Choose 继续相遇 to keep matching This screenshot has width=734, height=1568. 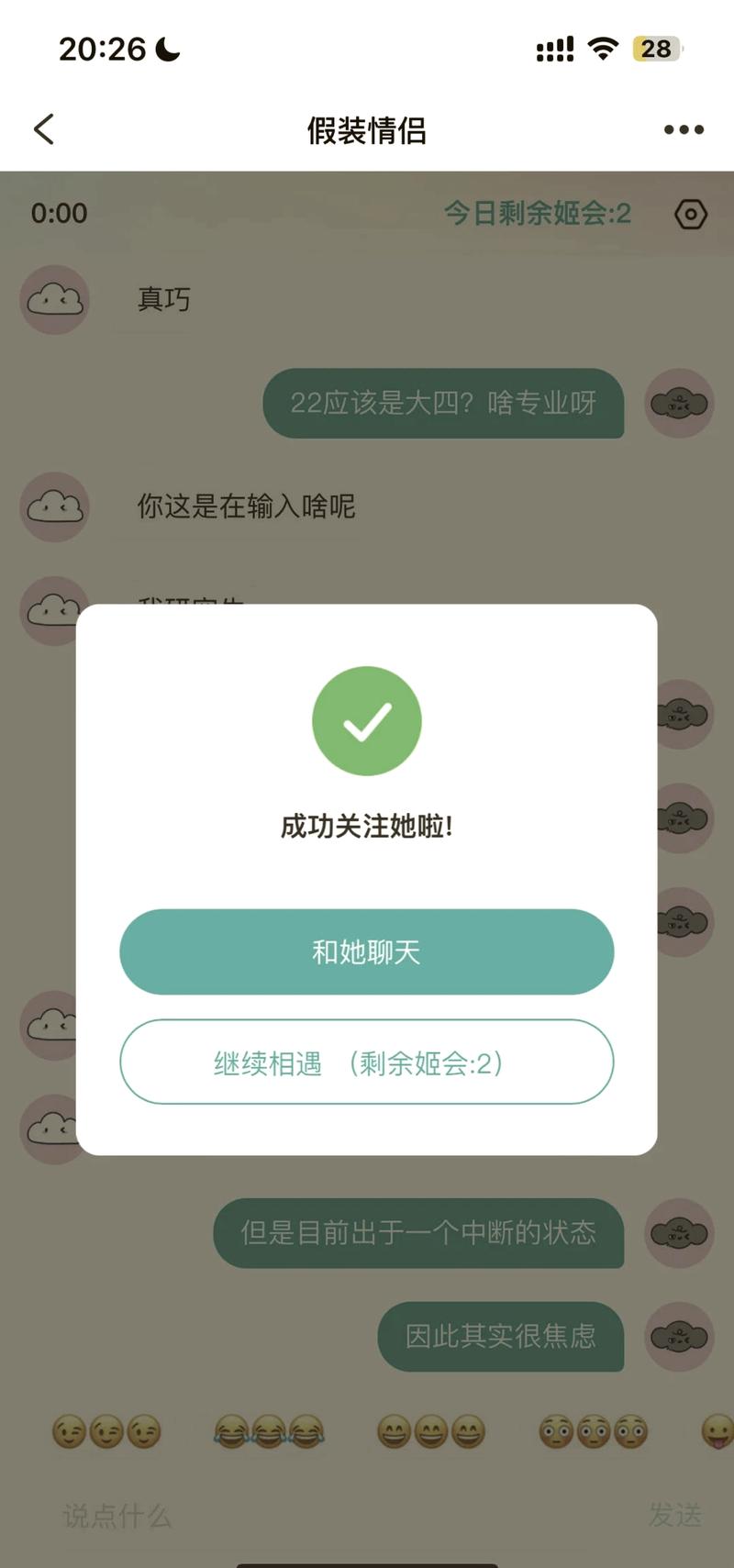click(366, 1062)
